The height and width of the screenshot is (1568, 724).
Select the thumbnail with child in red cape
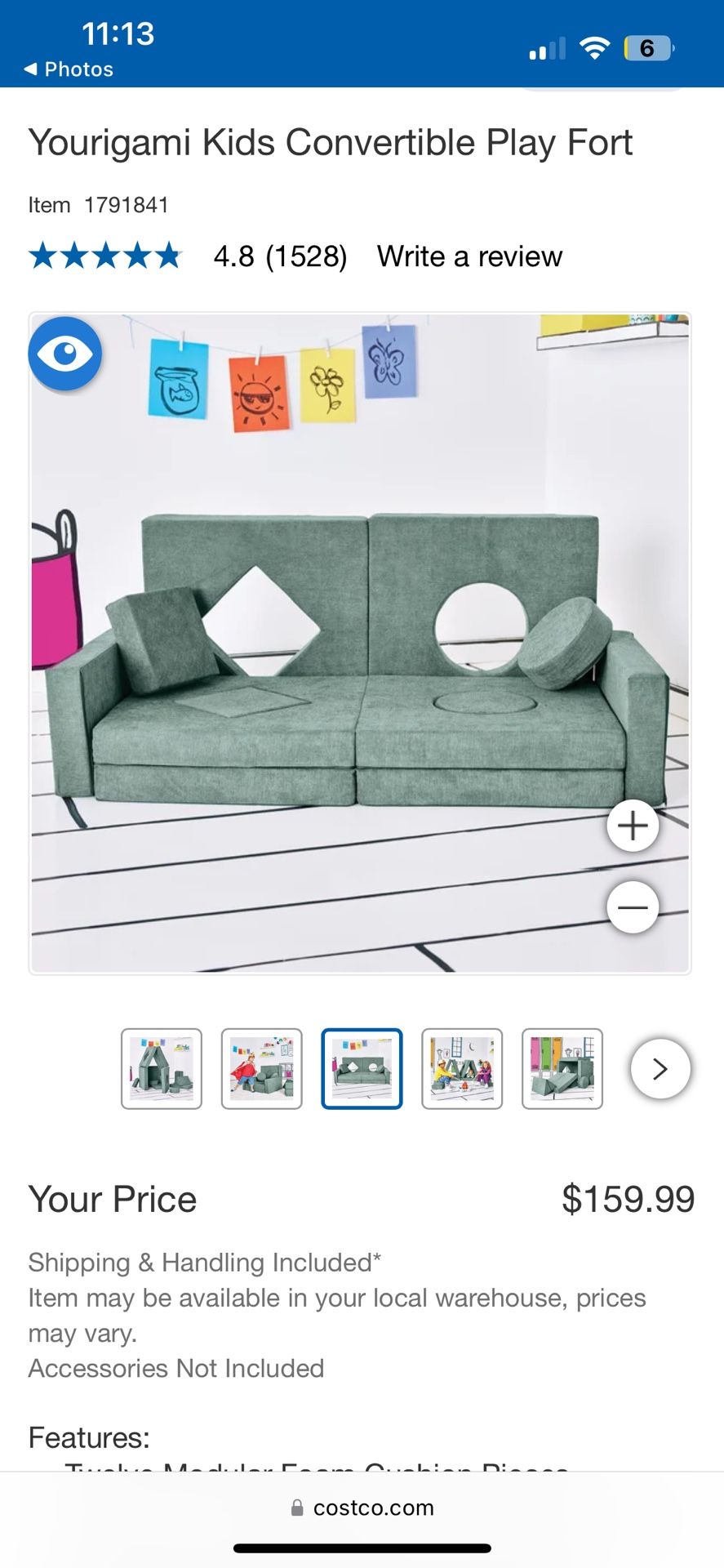(262, 1068)
